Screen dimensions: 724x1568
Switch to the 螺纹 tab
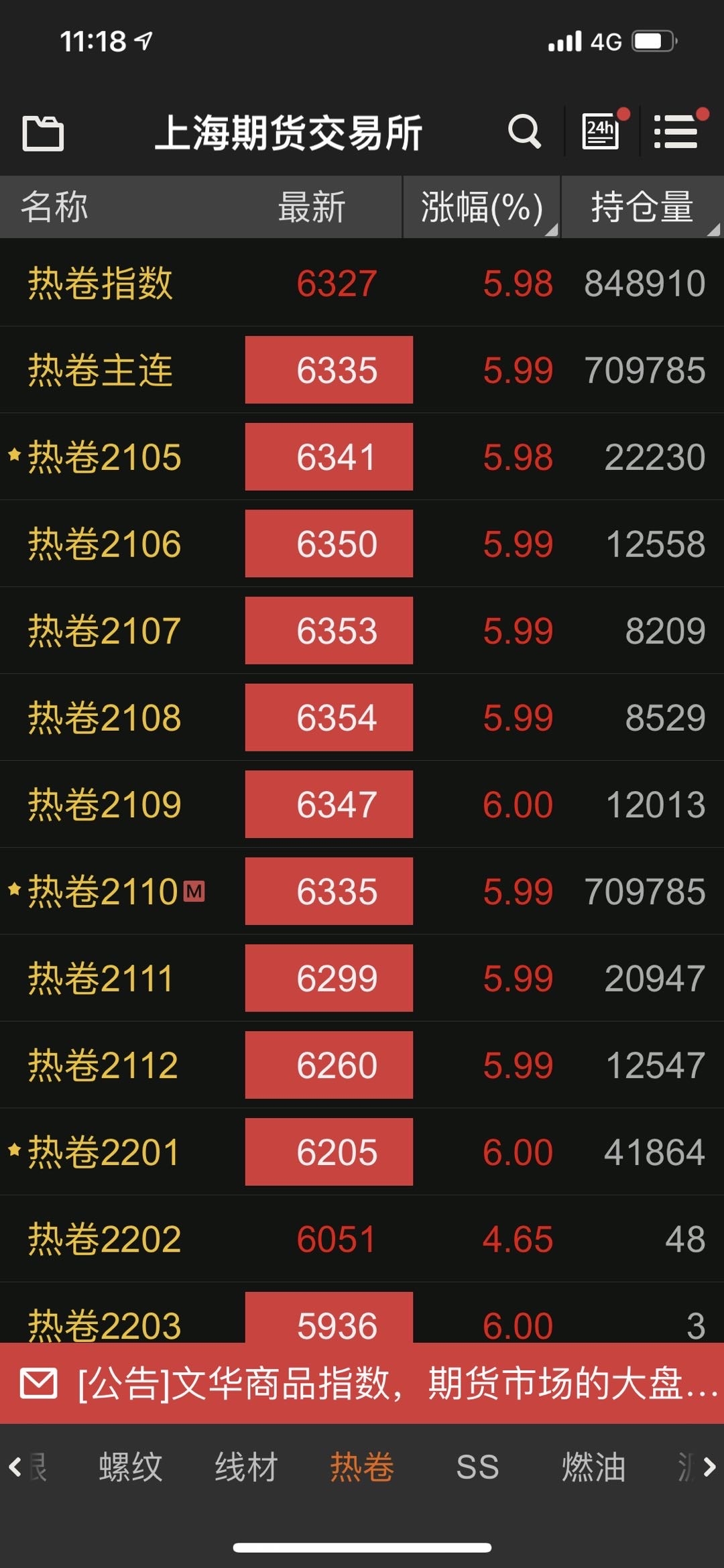tap(131, 1467)
